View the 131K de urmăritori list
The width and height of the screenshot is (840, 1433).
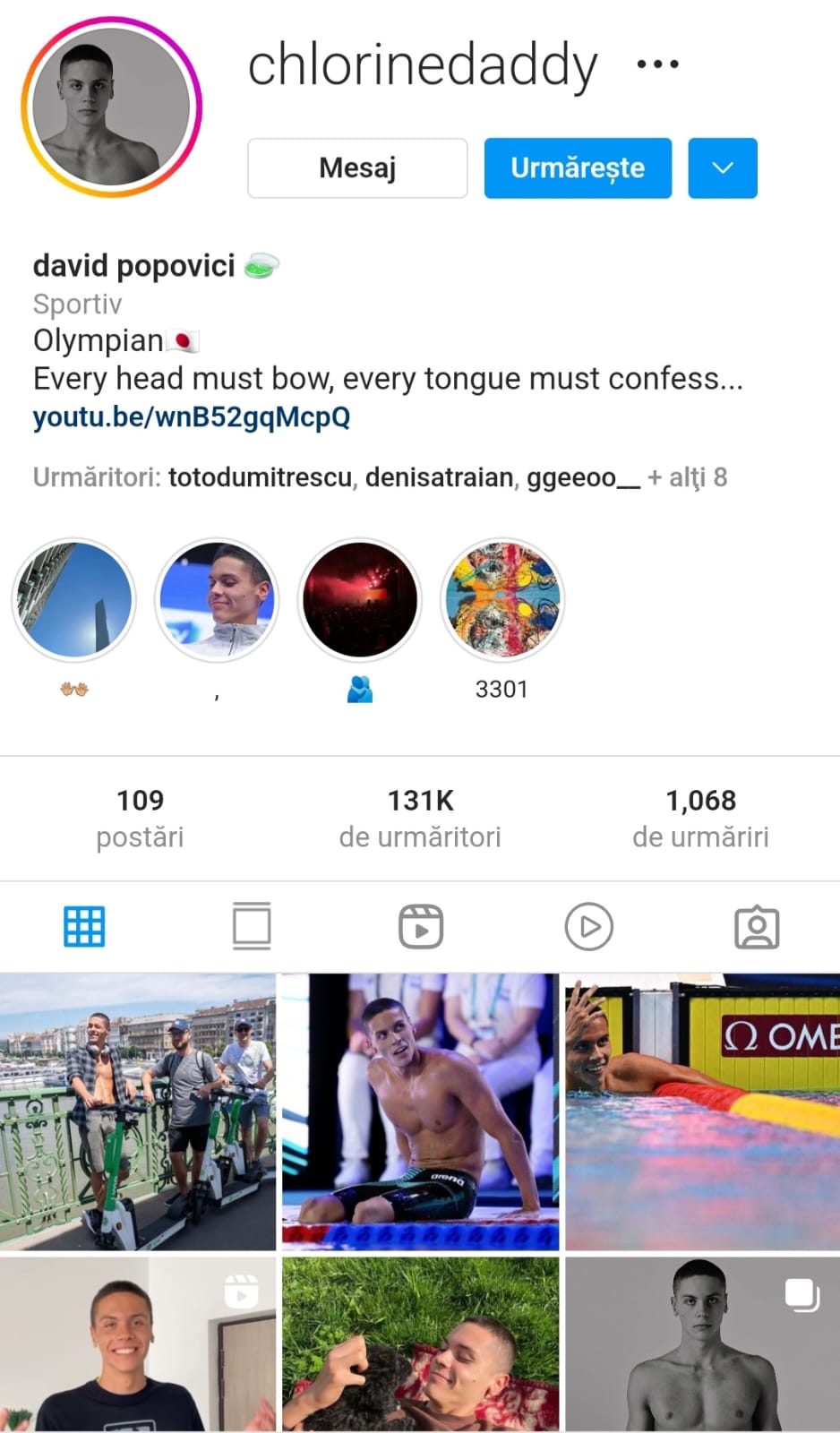coord(420,818)
